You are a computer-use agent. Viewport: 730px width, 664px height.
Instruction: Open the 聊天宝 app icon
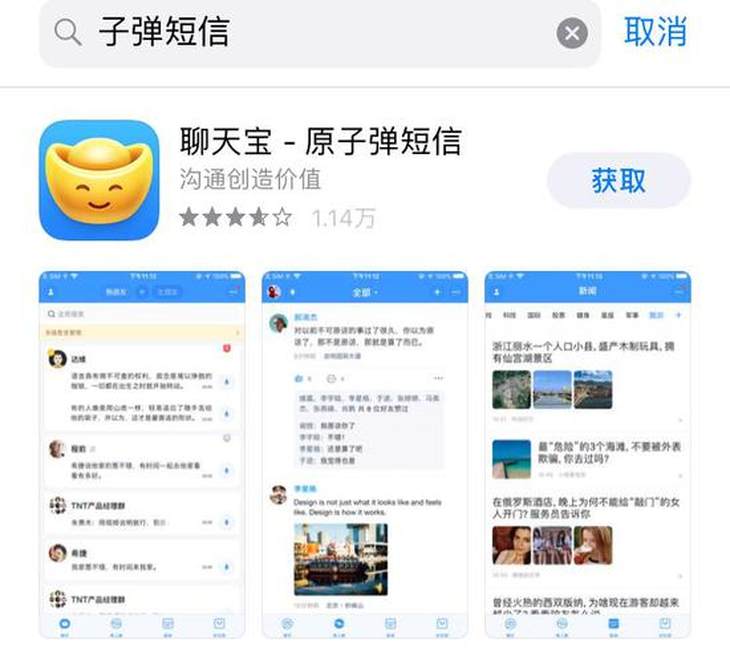[99, 179]
